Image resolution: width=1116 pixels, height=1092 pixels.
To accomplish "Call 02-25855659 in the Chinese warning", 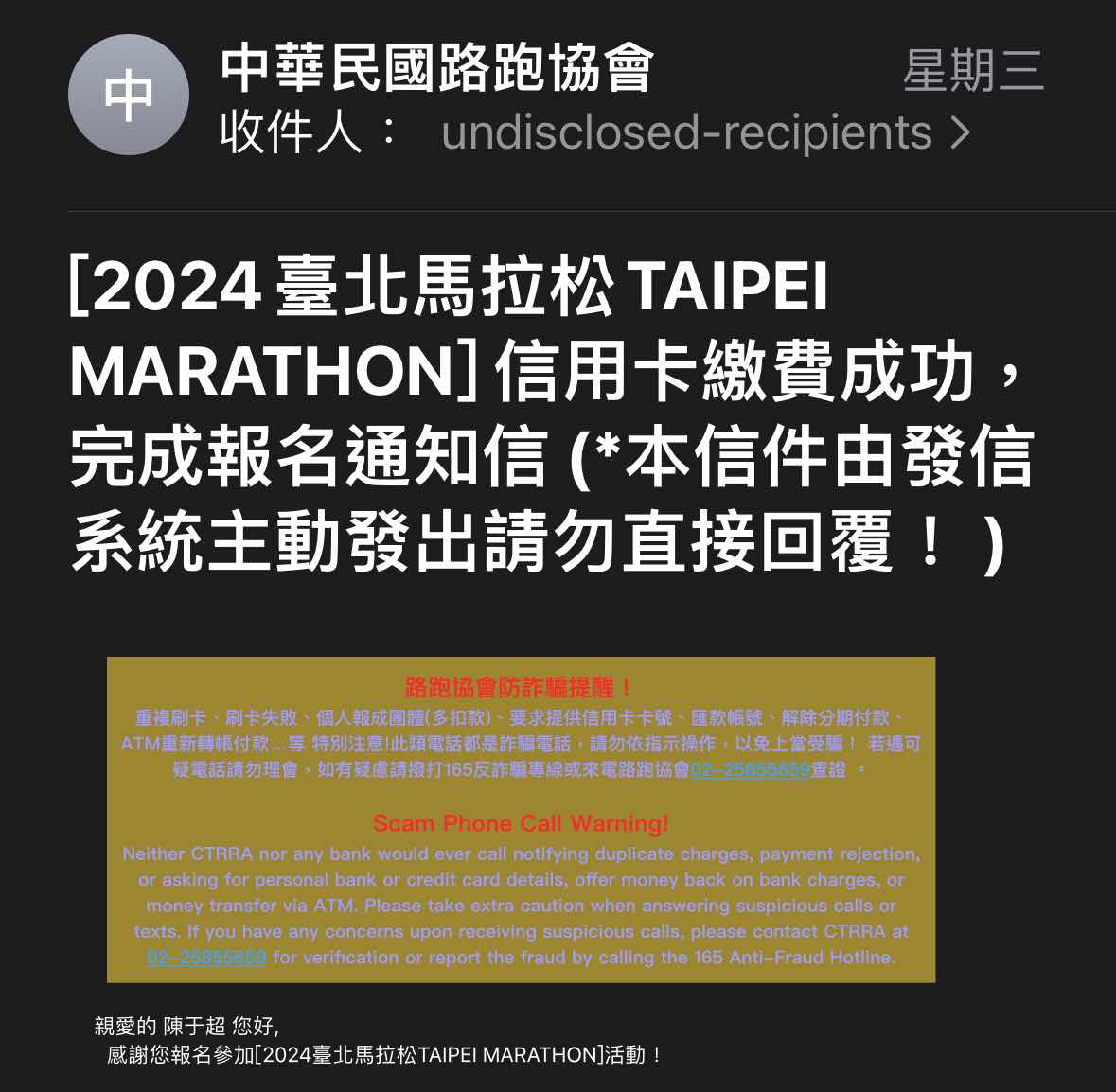I will coord(749,770).
